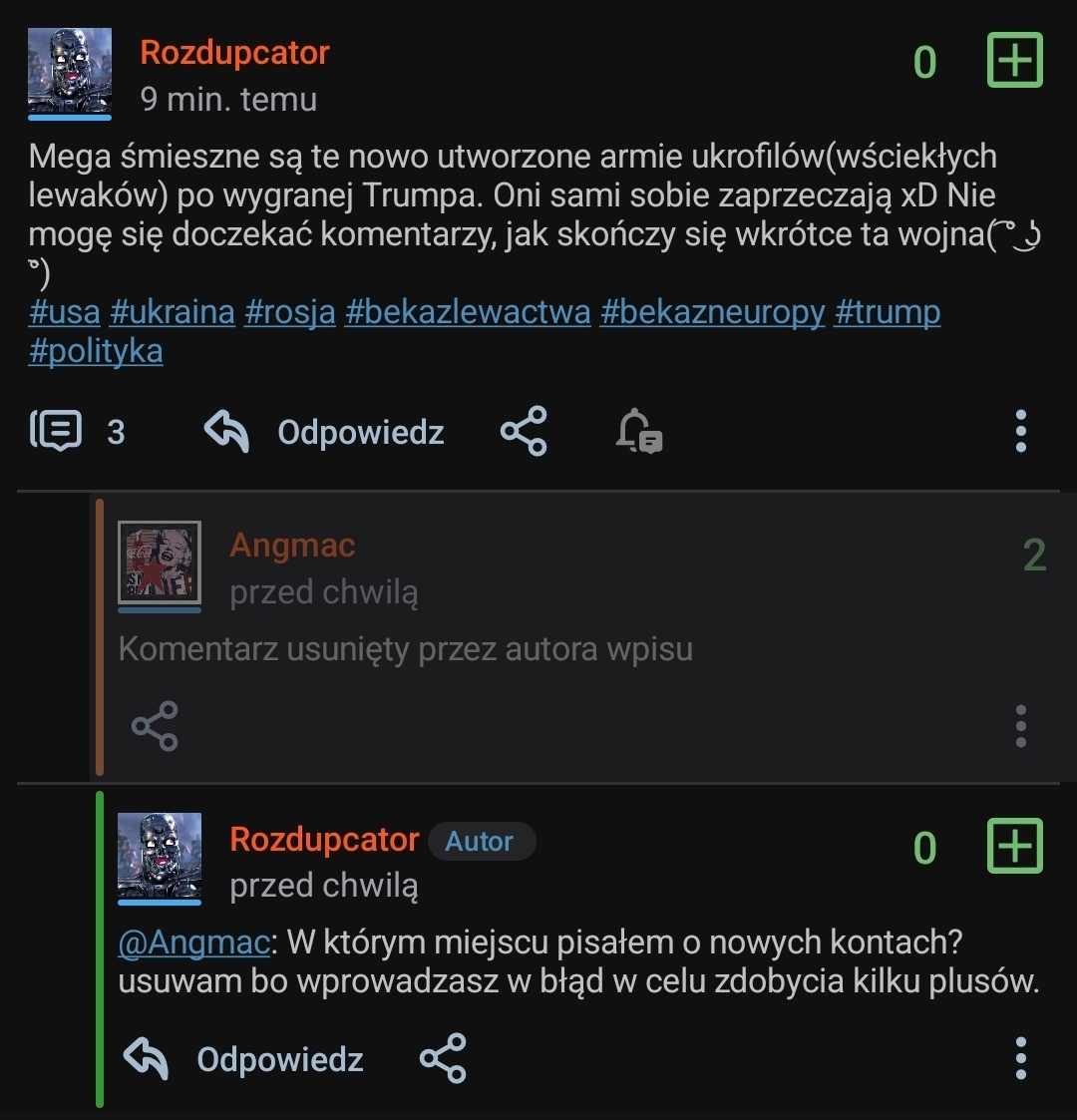The height and width of the screenshot is (1120, 1077).
Task: Open the #trump hashtag
Action: coord(887,312)
